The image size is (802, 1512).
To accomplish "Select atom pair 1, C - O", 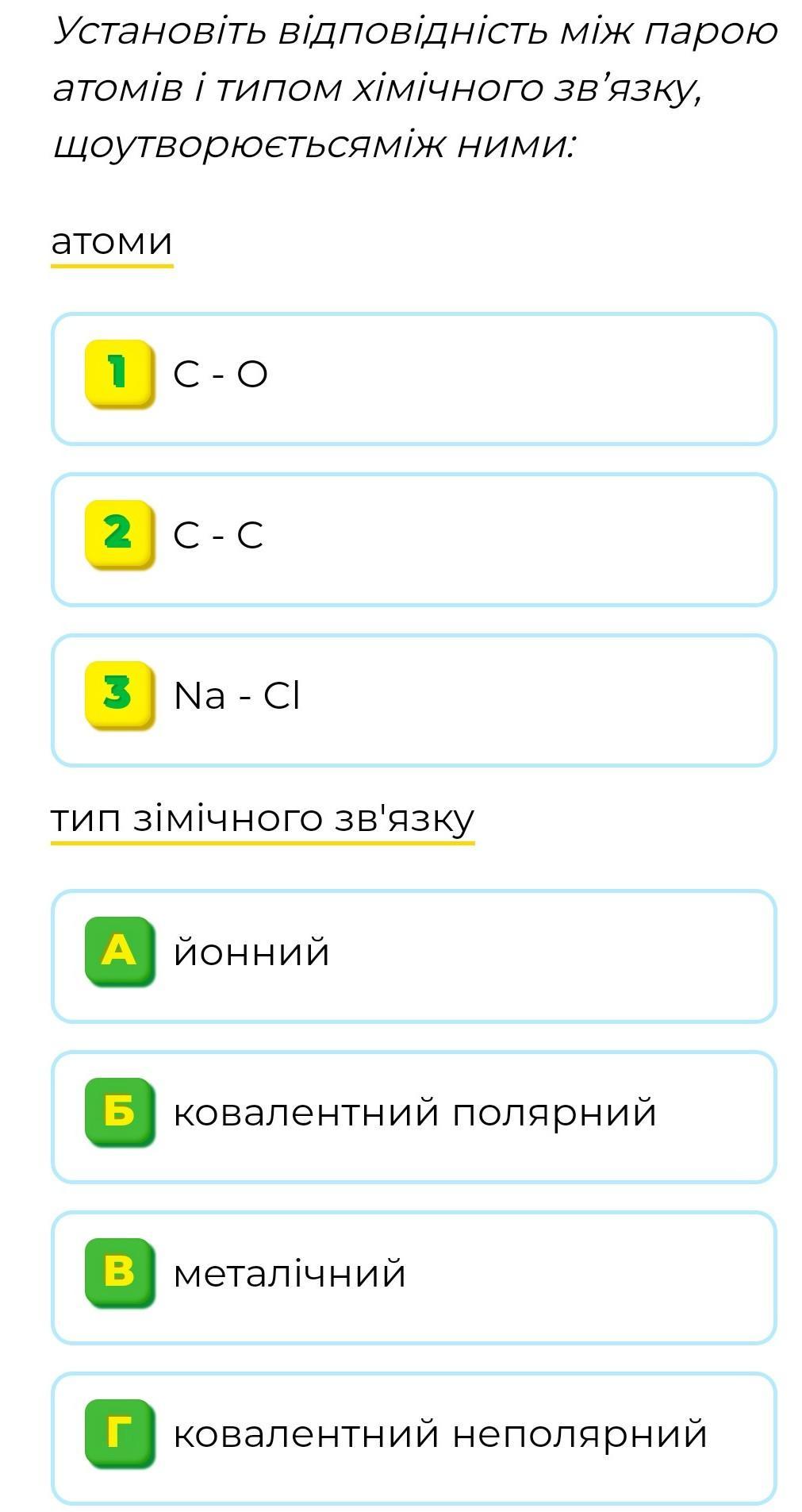I will [x=413, y=379].
